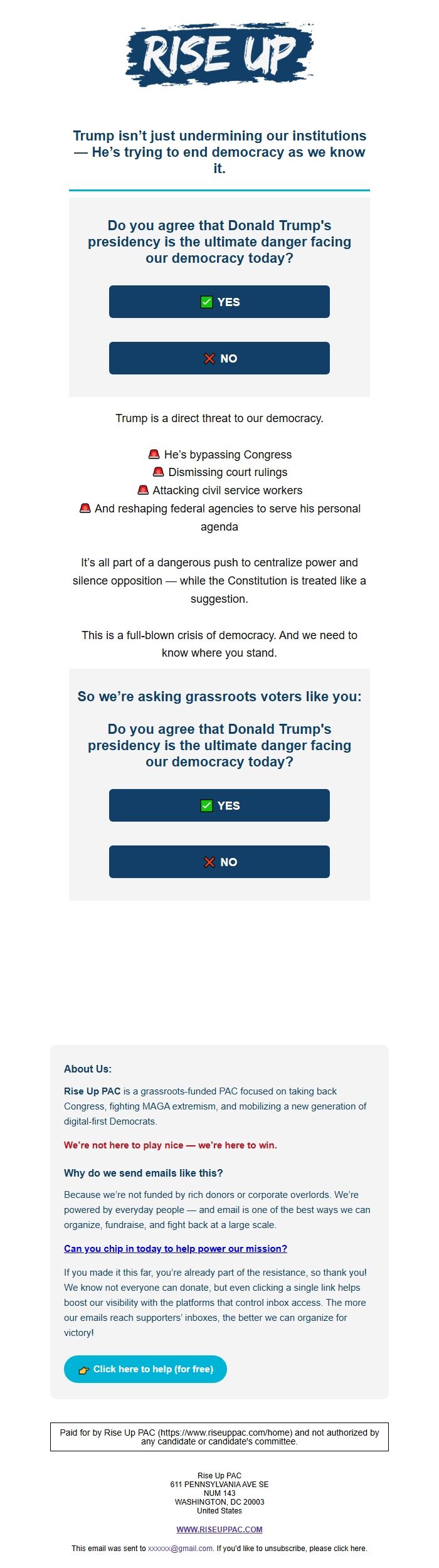Tap Click here to help (for free)
The image size is (439, 1568).
145,1369
